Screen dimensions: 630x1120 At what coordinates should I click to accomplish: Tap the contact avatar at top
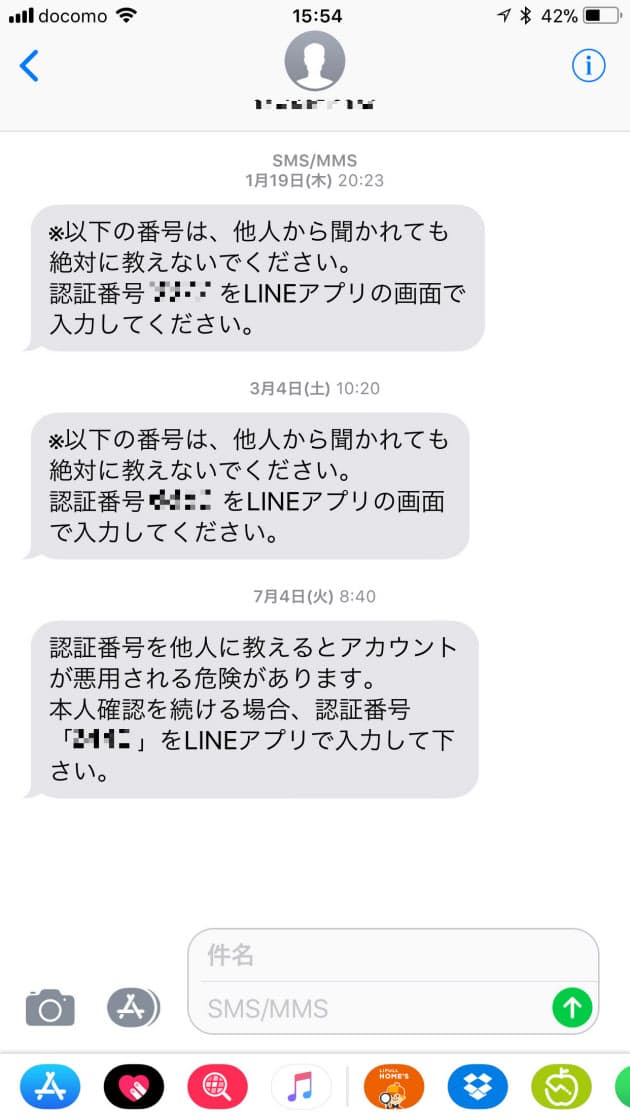tap(315, 61)
